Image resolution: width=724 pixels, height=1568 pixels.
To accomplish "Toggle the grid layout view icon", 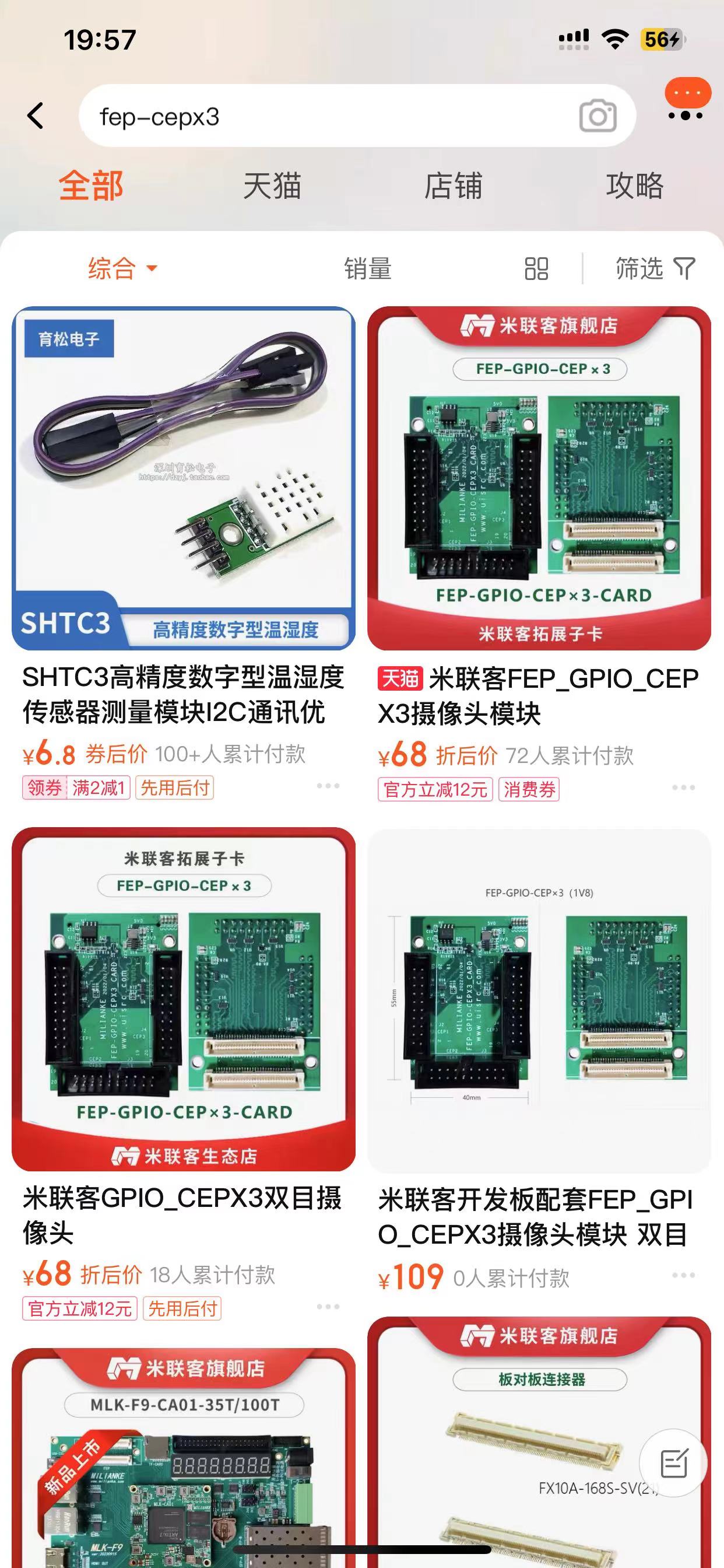I will tap(537, 268).
